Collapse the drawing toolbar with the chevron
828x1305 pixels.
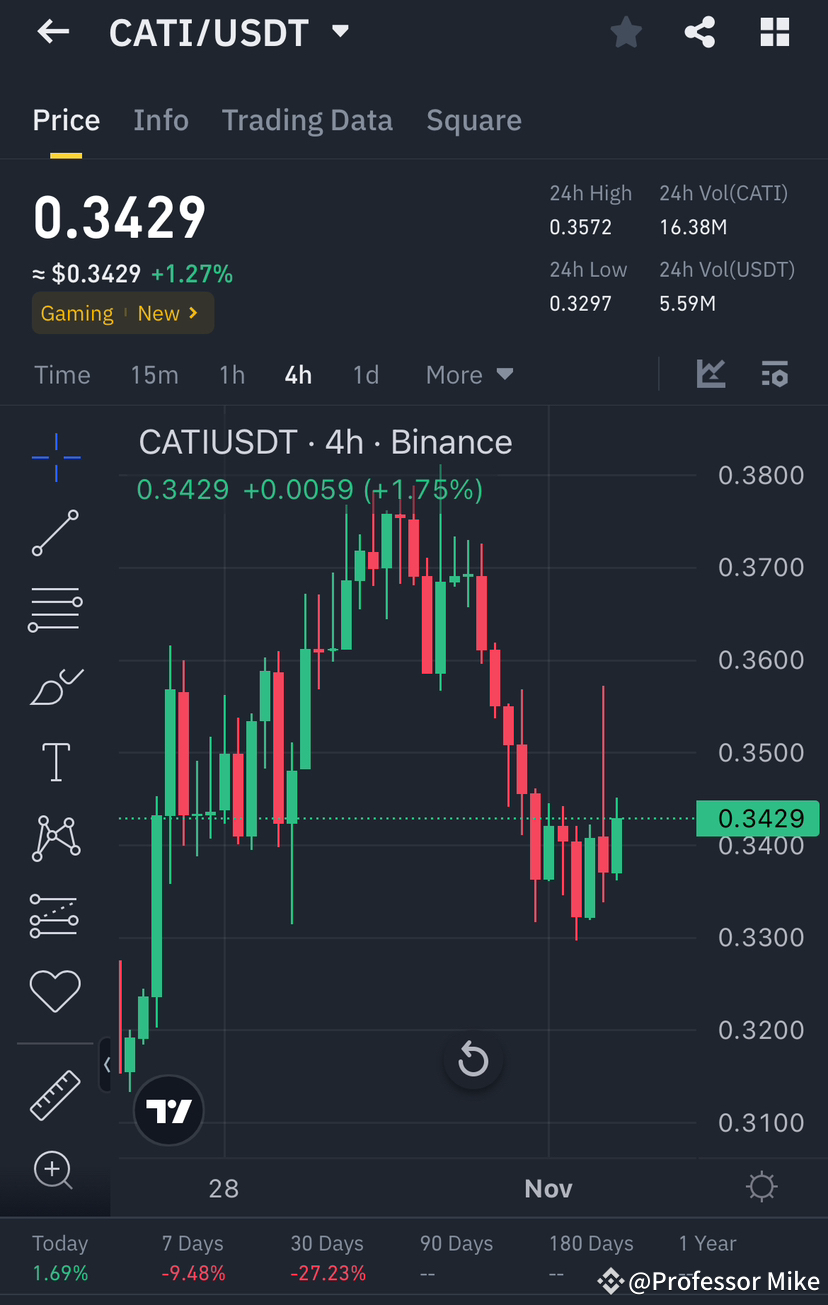point(108,1065)
